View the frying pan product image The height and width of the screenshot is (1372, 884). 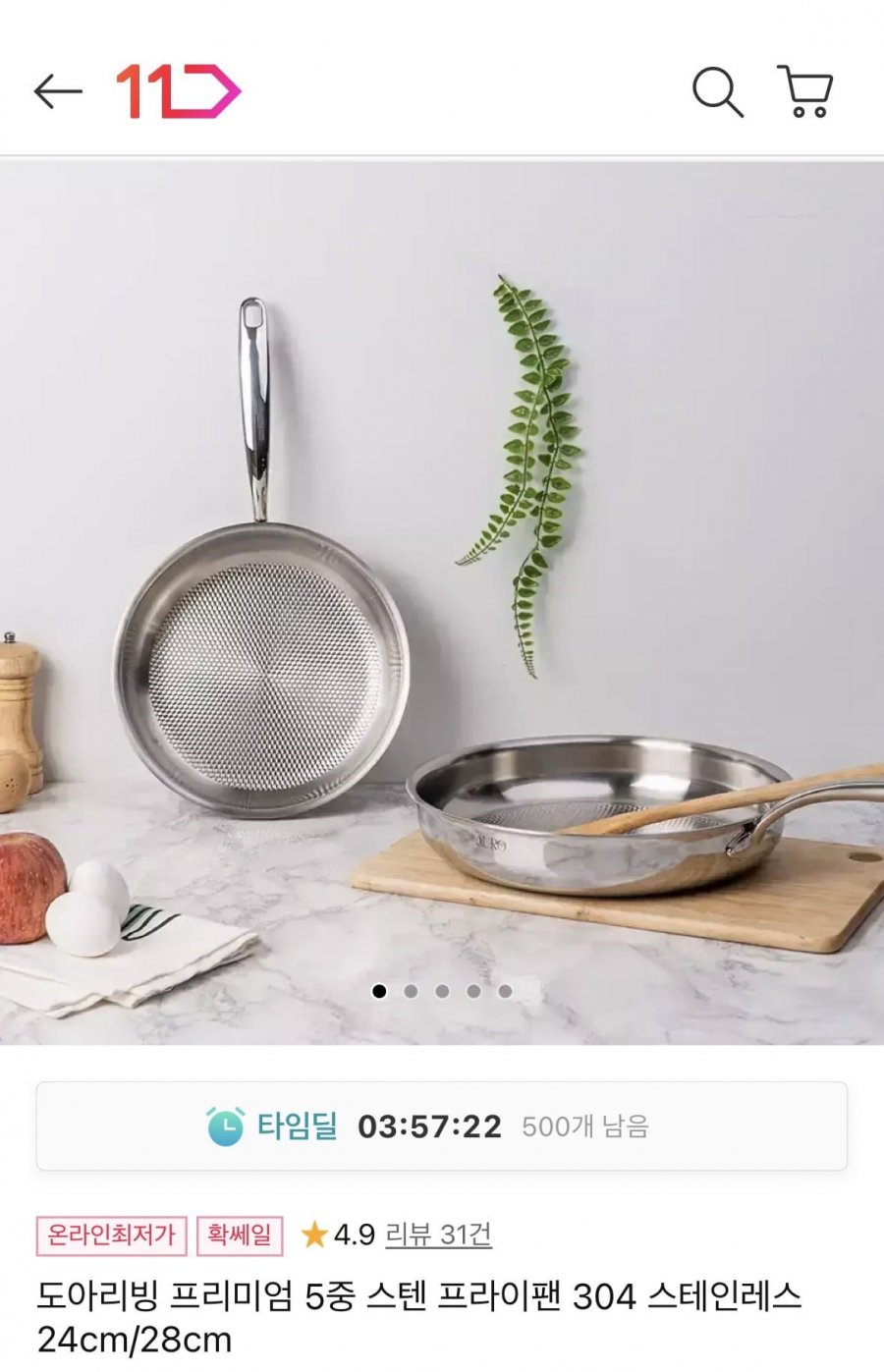coord(442,599)
